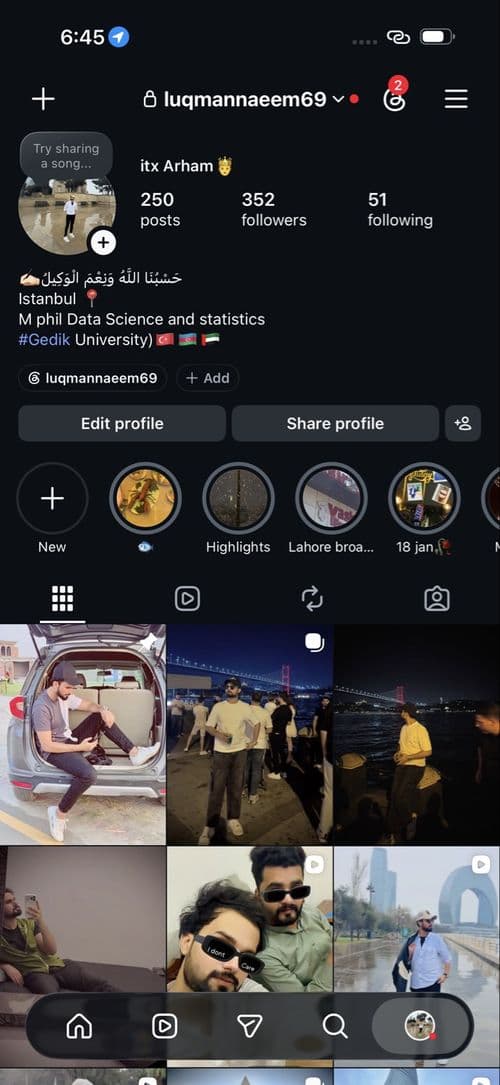The height and width of the screenshot is (1085, 500).
Task: Open Threads icon with notification badge
Action: pyautogui.click(x=395, y=97)
